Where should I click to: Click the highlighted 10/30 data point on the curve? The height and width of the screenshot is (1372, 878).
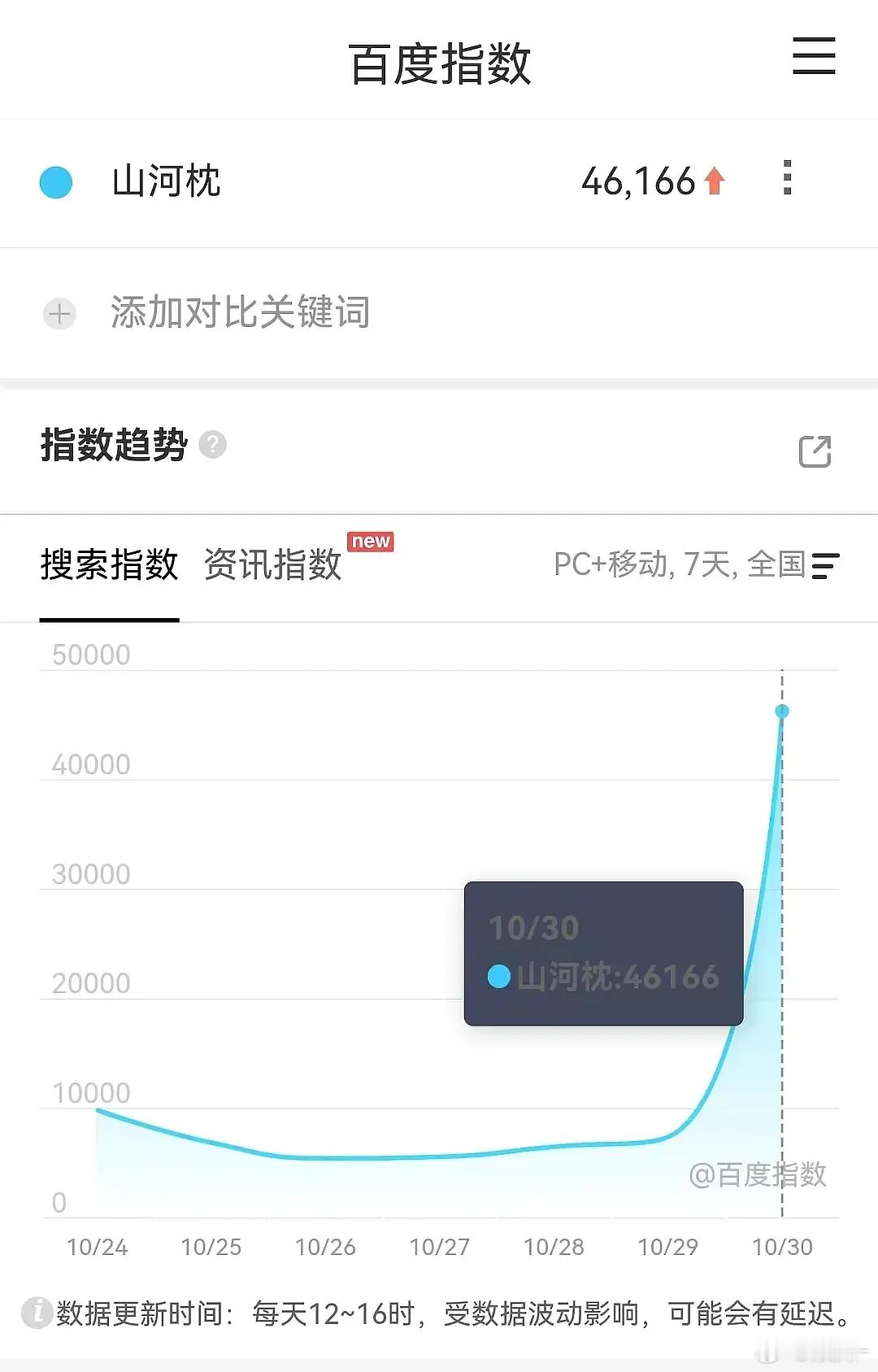click(x=782, y=712)
